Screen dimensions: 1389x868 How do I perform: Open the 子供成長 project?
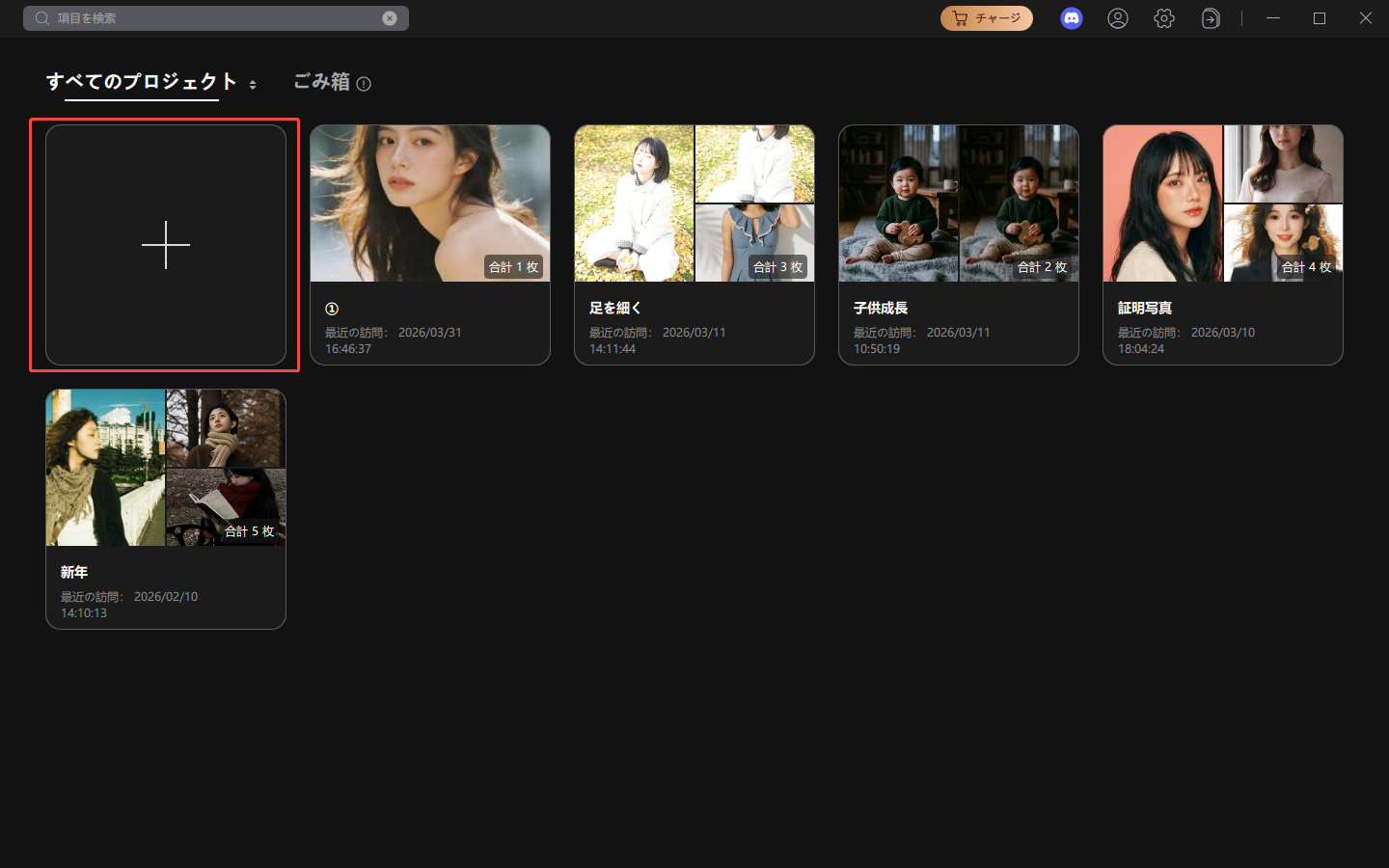[959, 245]
